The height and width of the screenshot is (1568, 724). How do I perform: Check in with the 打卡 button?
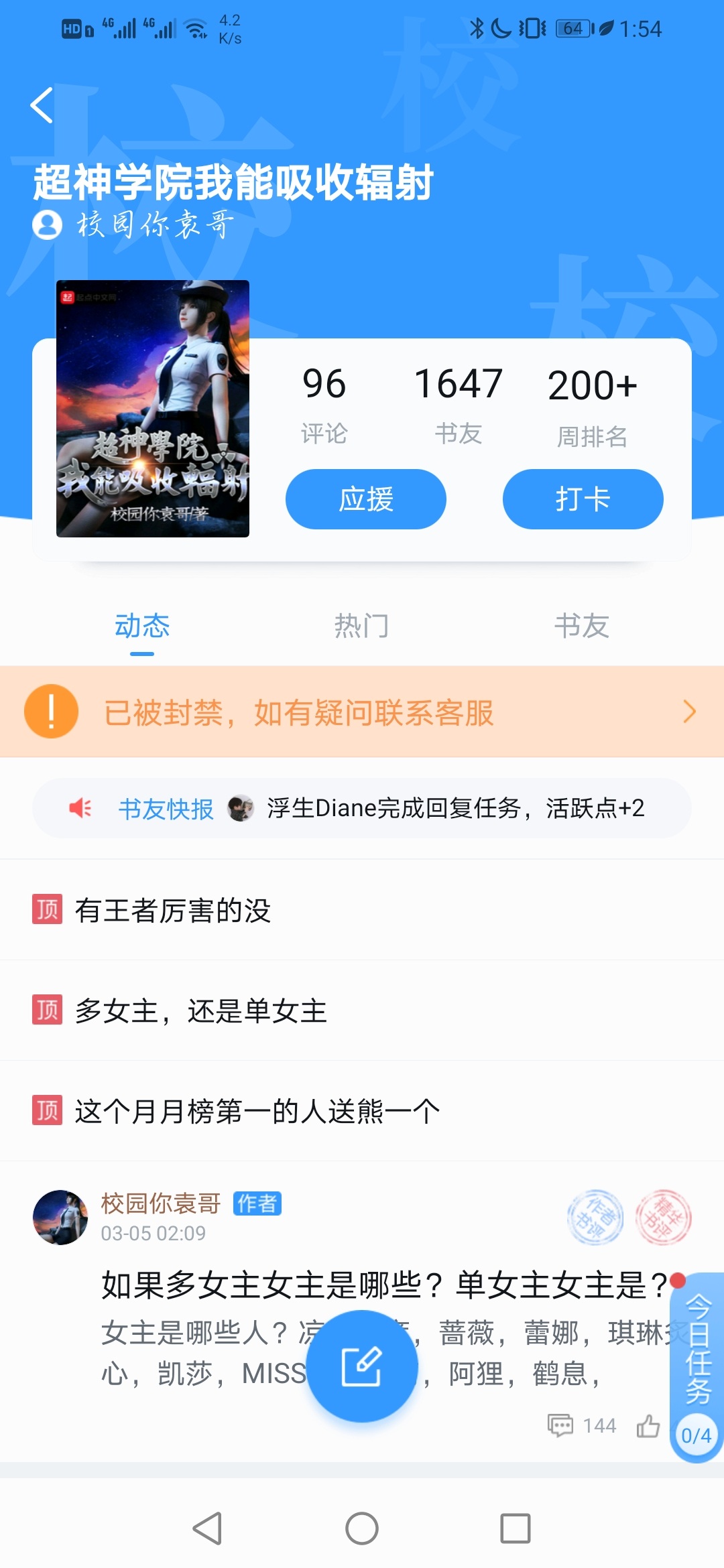pyautogui.click(x=583, y=499)
